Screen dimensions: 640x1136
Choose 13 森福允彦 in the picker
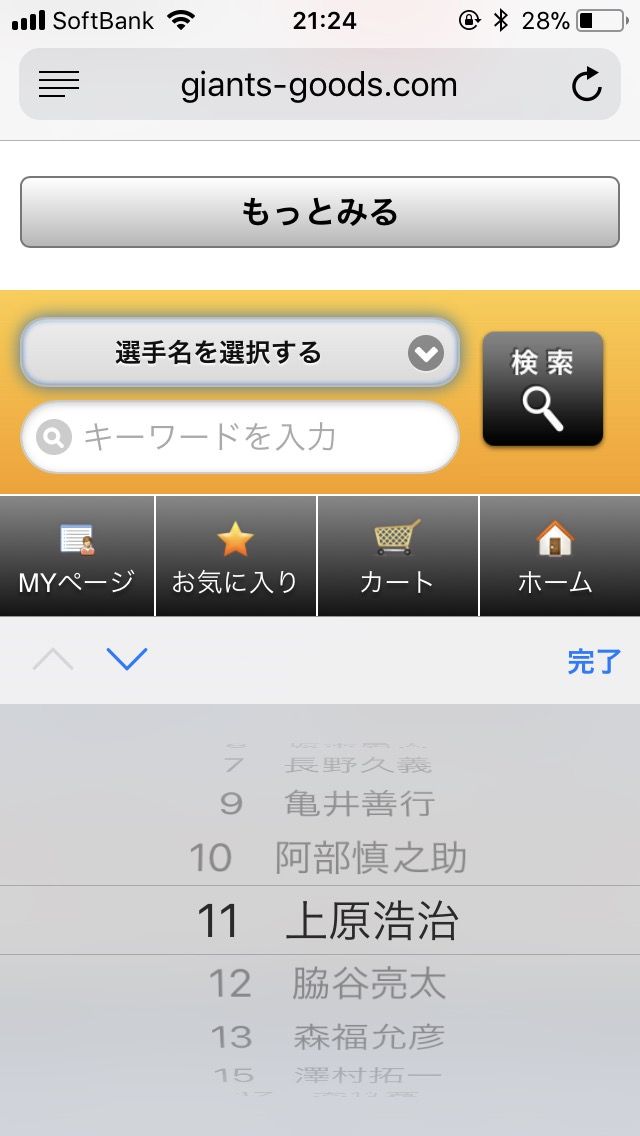pos(330,1036)
